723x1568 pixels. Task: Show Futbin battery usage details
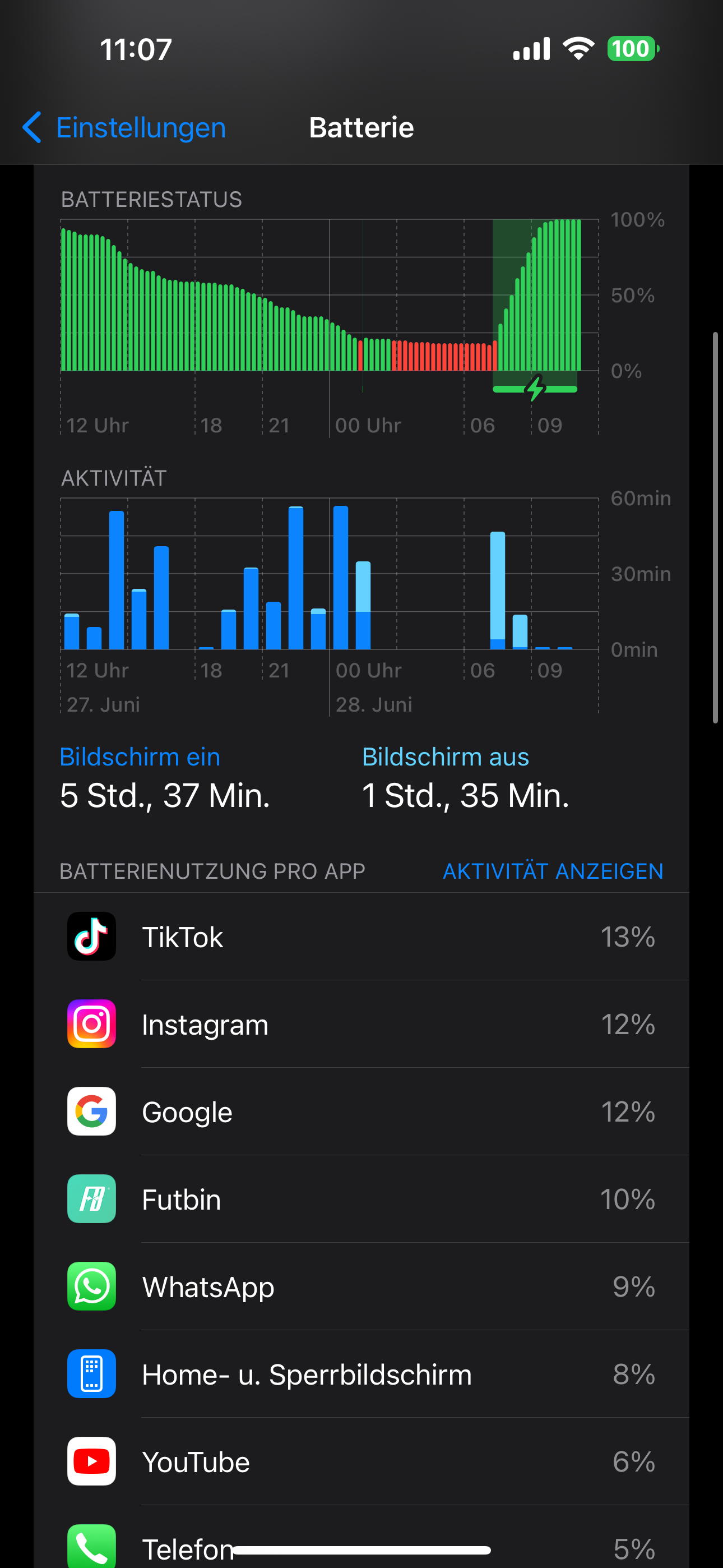[361, 1200]
